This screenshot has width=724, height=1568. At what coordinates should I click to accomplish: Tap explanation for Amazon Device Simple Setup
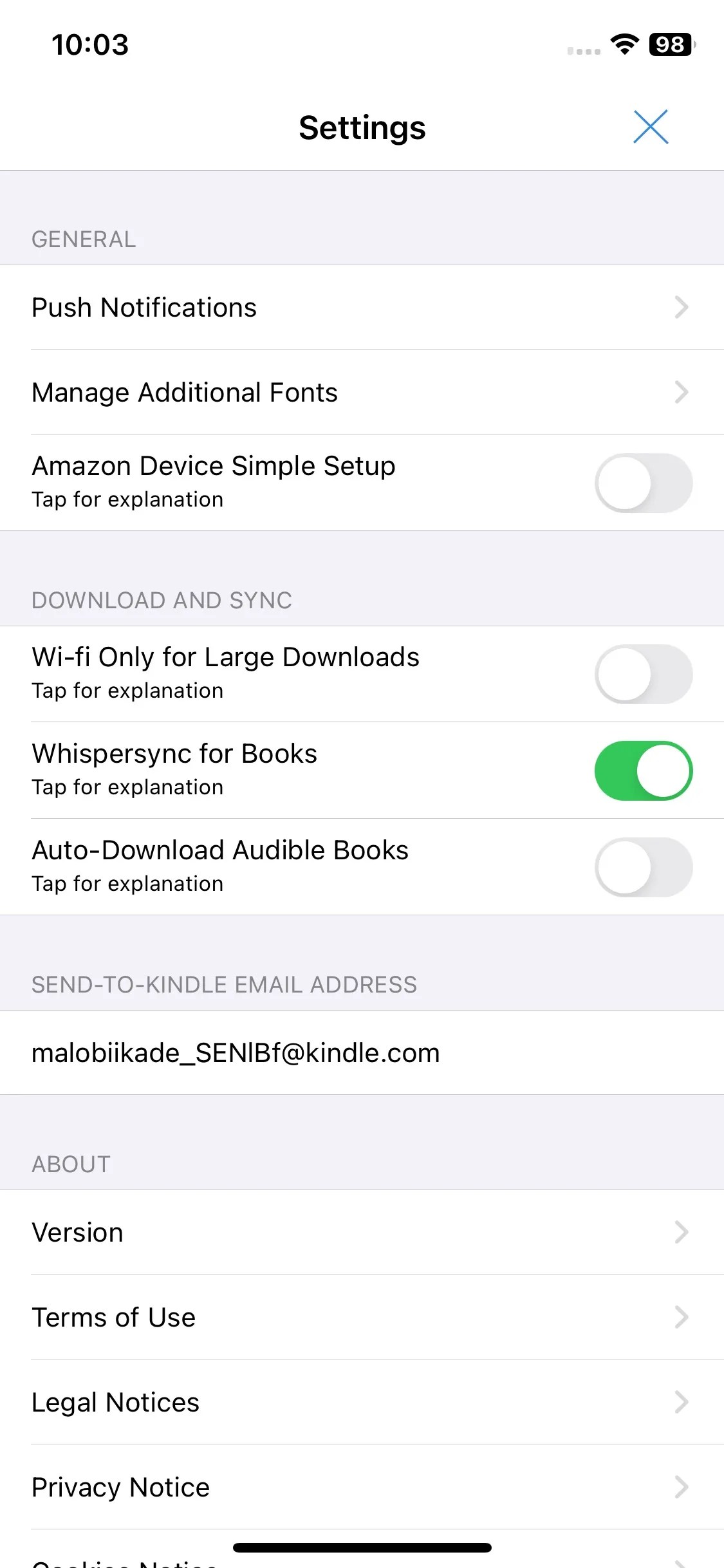tap(127, 499)
